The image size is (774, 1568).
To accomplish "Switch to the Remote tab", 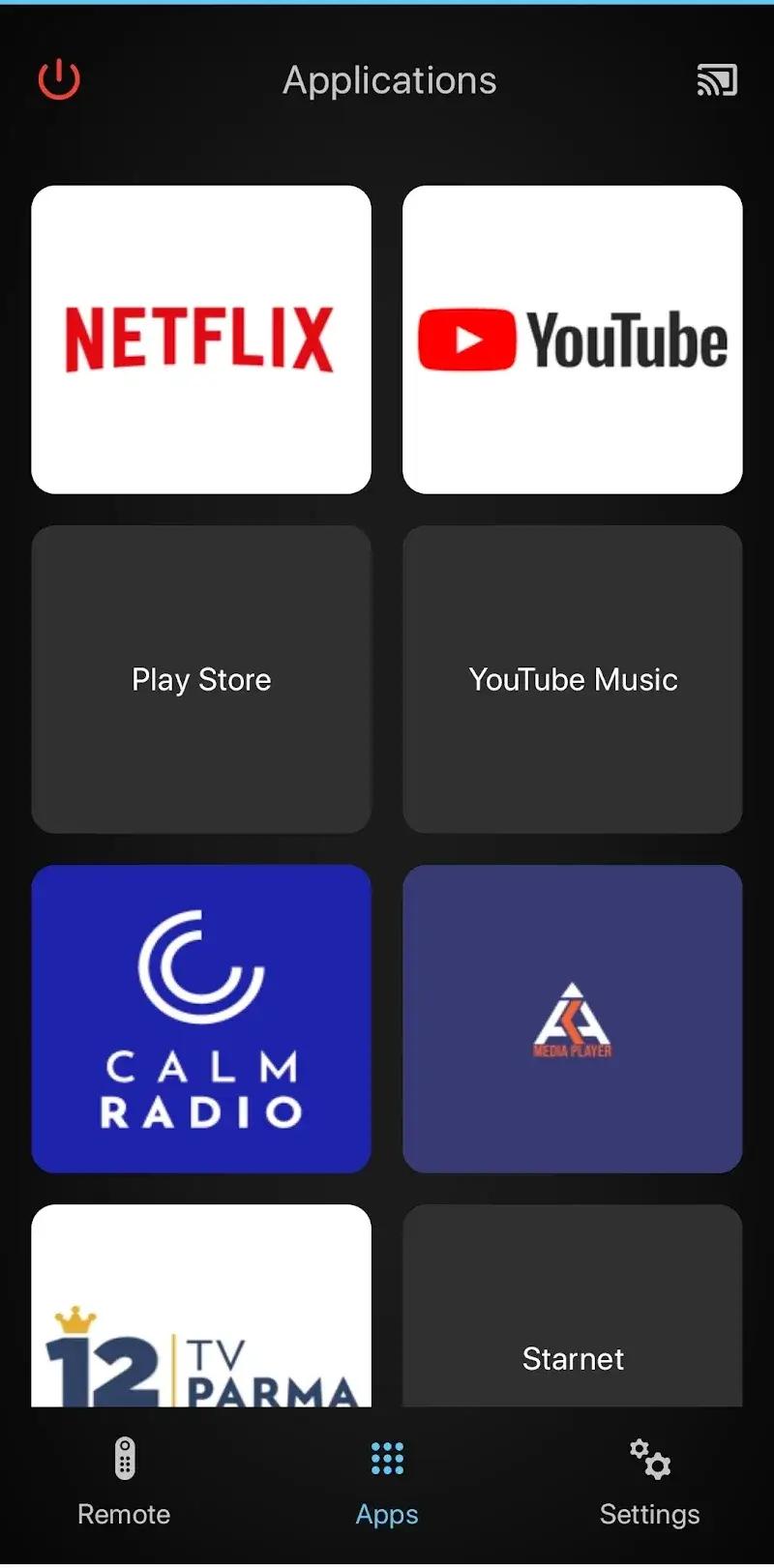I will (123, 1490).
